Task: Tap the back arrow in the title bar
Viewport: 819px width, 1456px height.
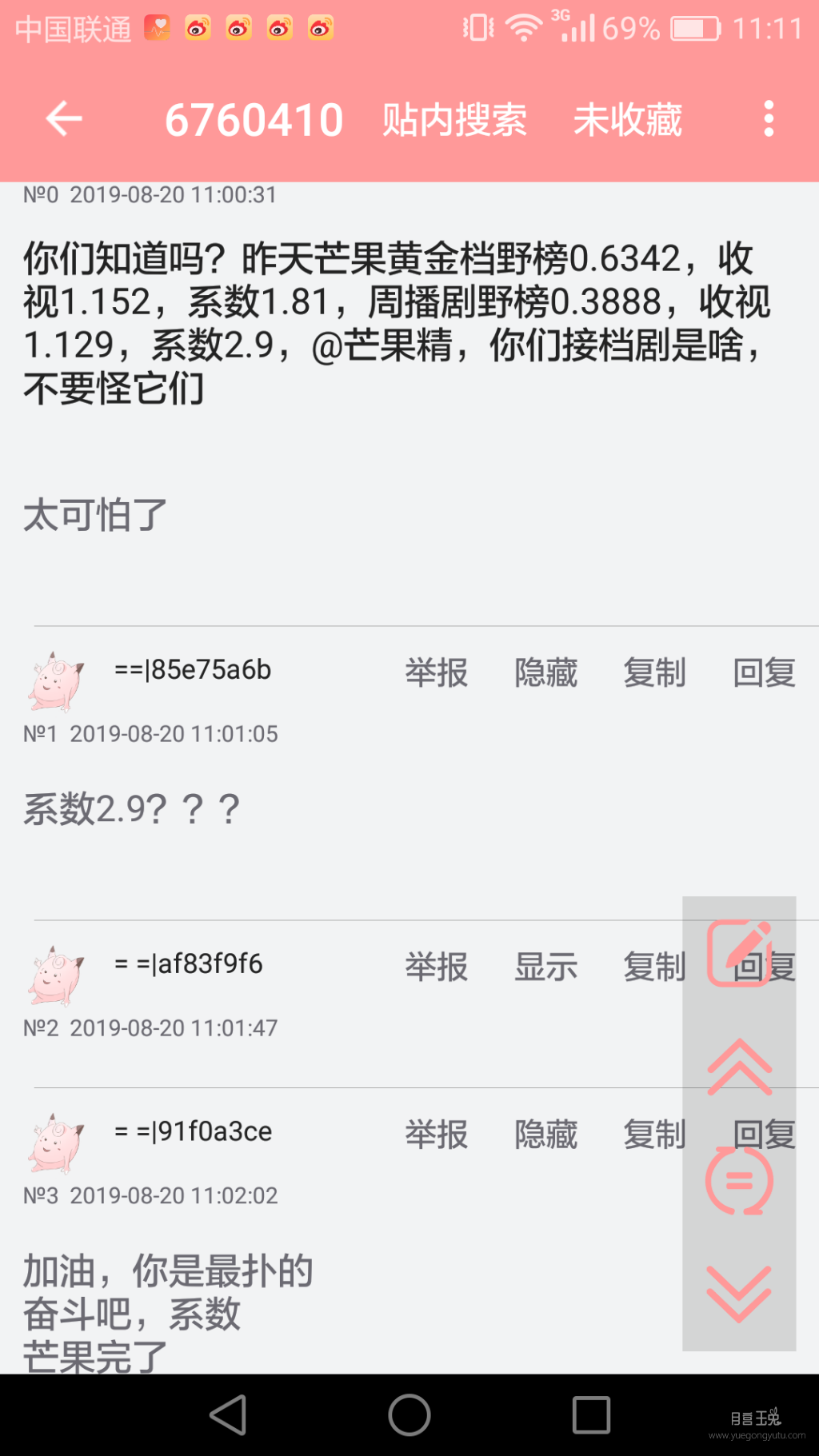Action: click(62, 118)
